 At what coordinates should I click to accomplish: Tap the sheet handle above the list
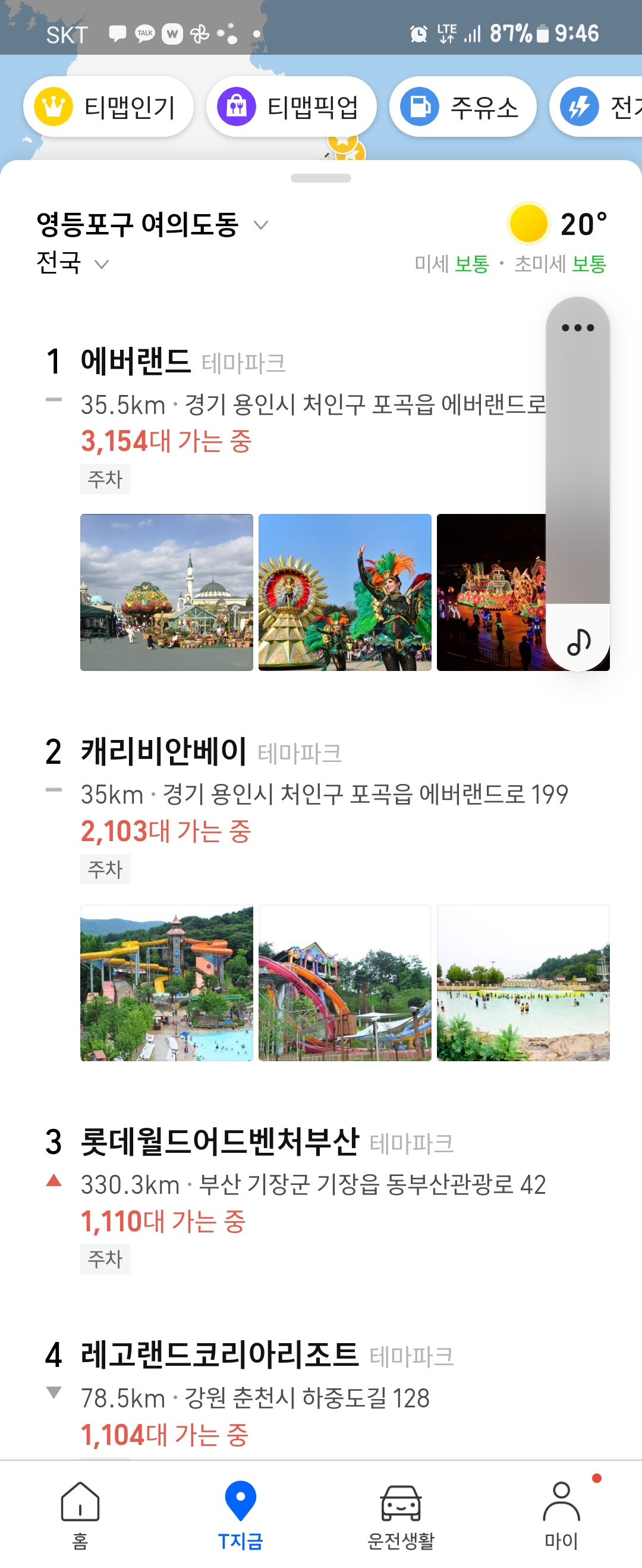click(x=320, y=178)
